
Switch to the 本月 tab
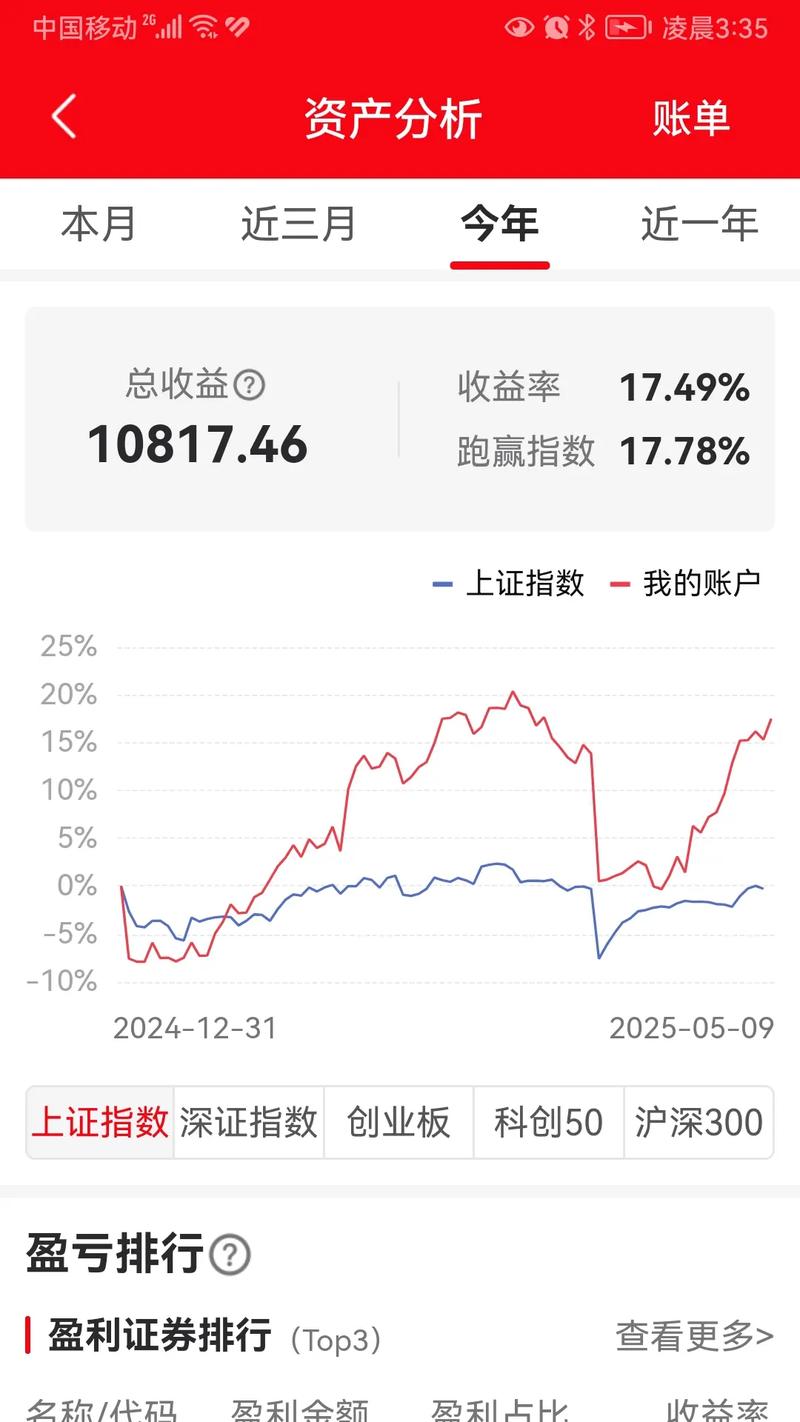coord(96,225)
